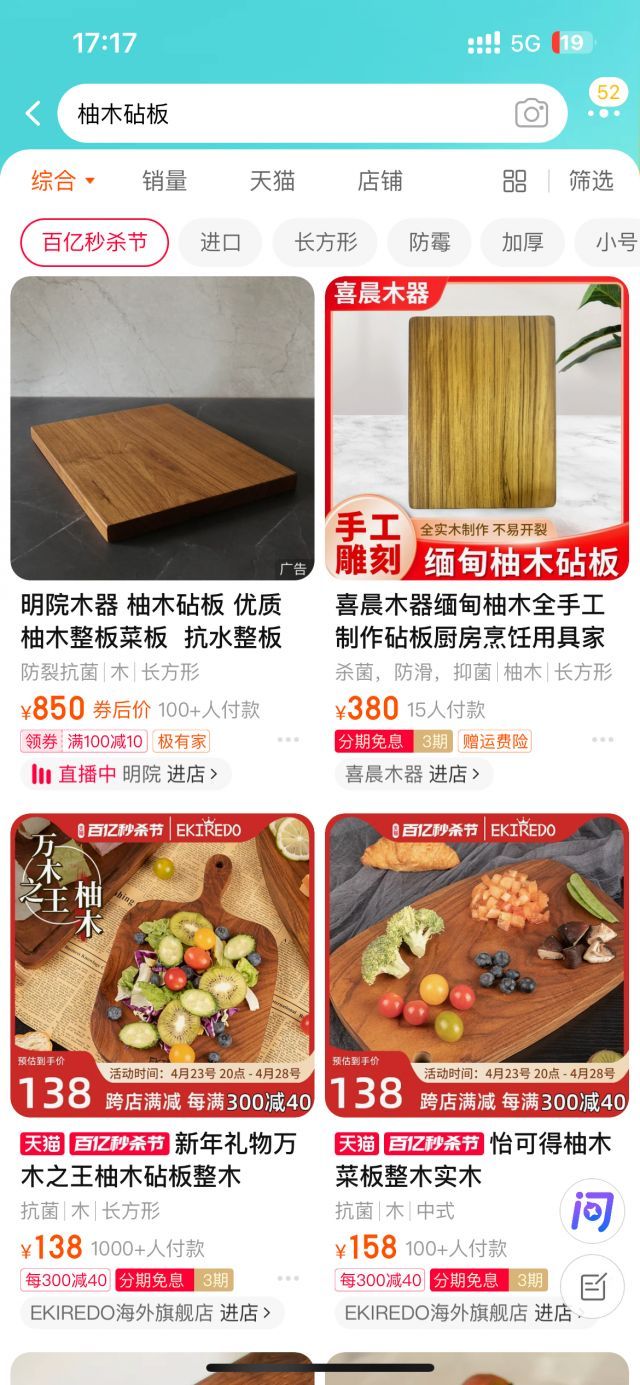The height and width of the screenshot is (1385, 640).
Task: Open the 怡可得柚木菜板 ¥158 product
Action: point(477,965)
